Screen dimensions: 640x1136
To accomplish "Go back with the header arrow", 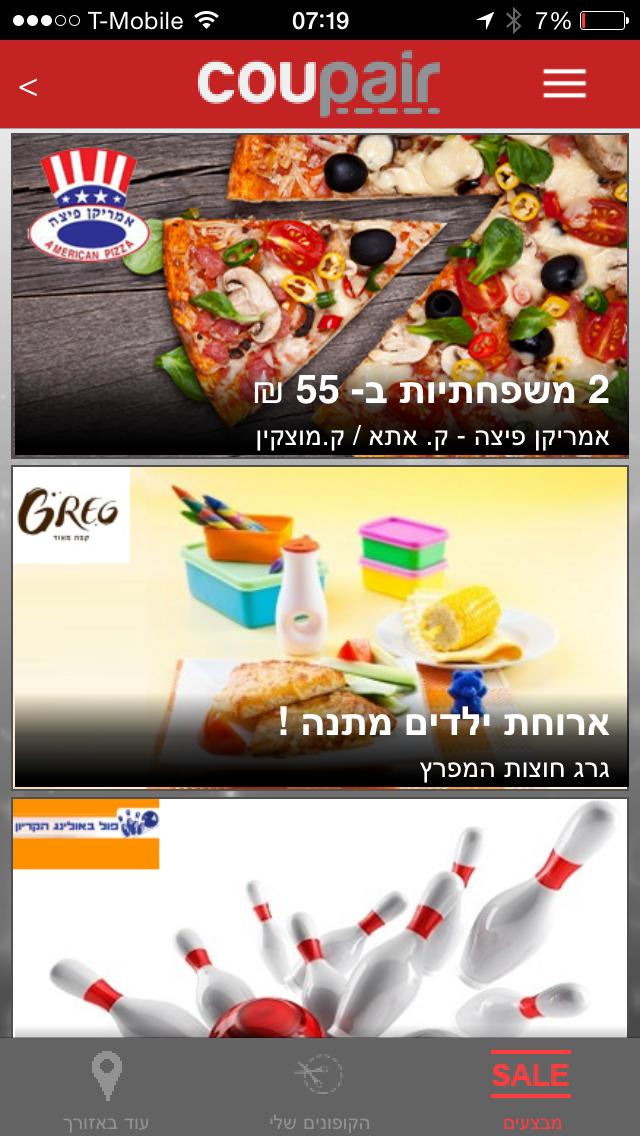I will pos(28,87).
